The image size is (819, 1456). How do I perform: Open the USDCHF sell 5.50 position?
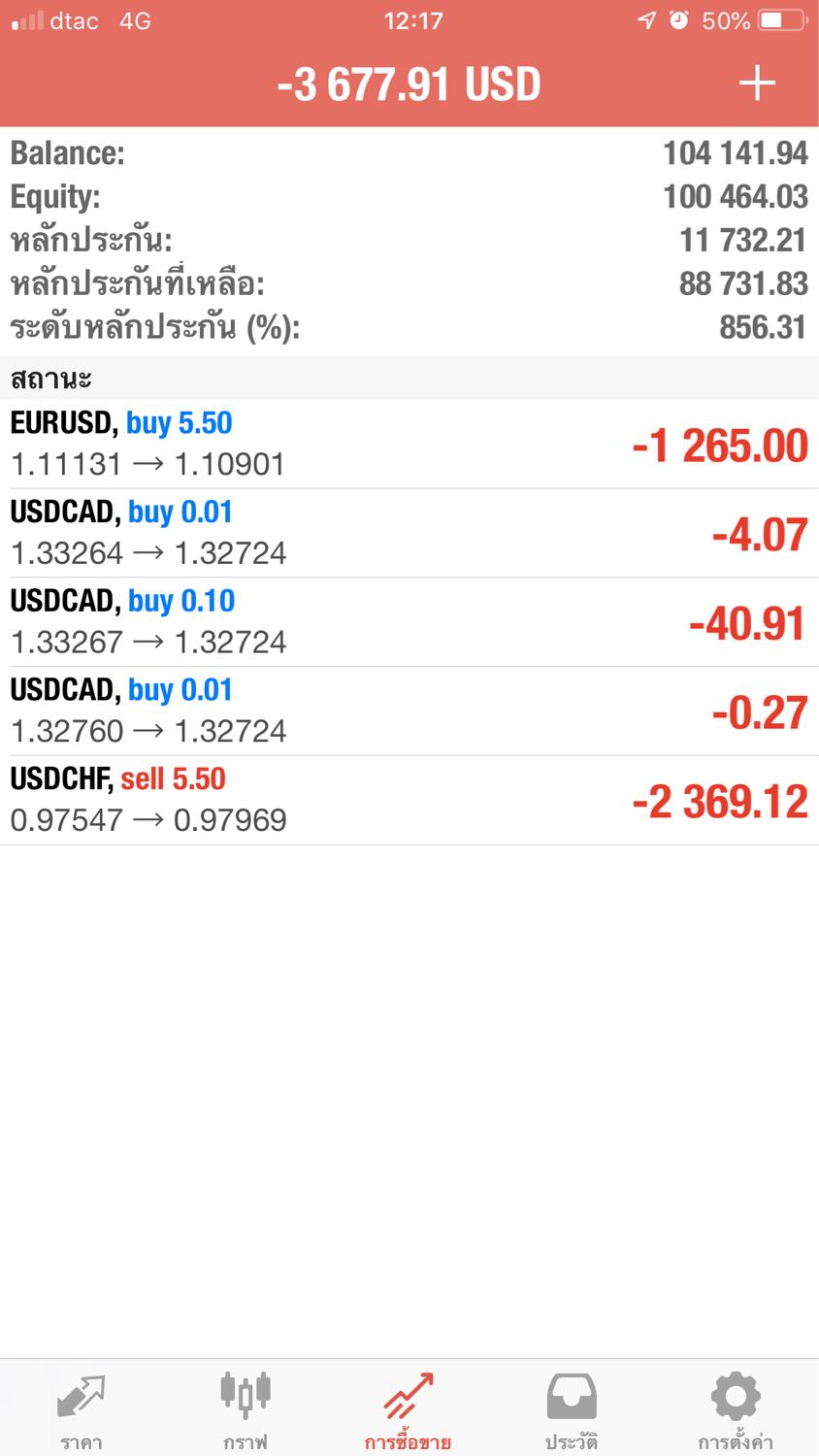pos(409,801)
